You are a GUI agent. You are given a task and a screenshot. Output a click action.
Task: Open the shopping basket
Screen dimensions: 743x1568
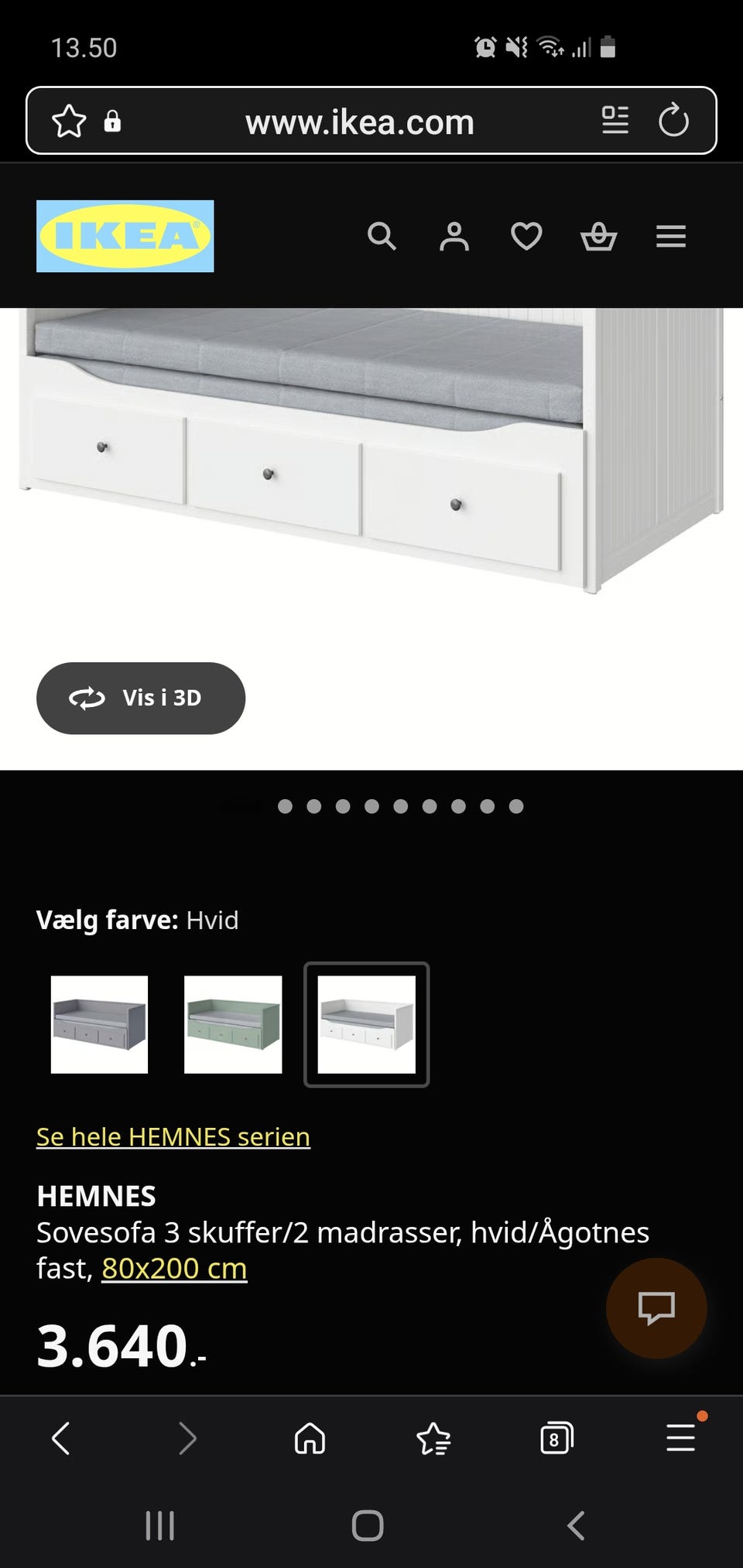pos(598,237)
